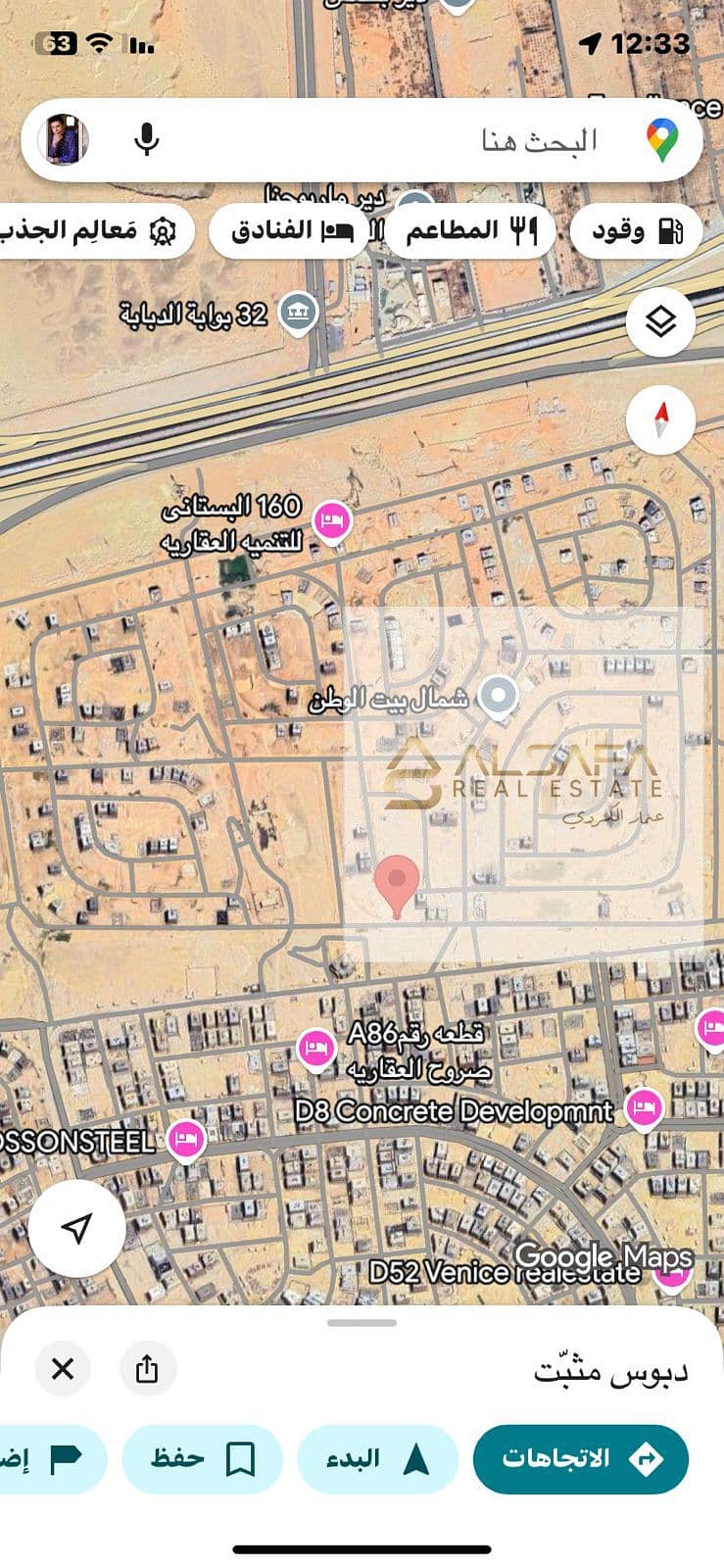Select the 'وقود' fuel chip

click(x=637, y=231)
